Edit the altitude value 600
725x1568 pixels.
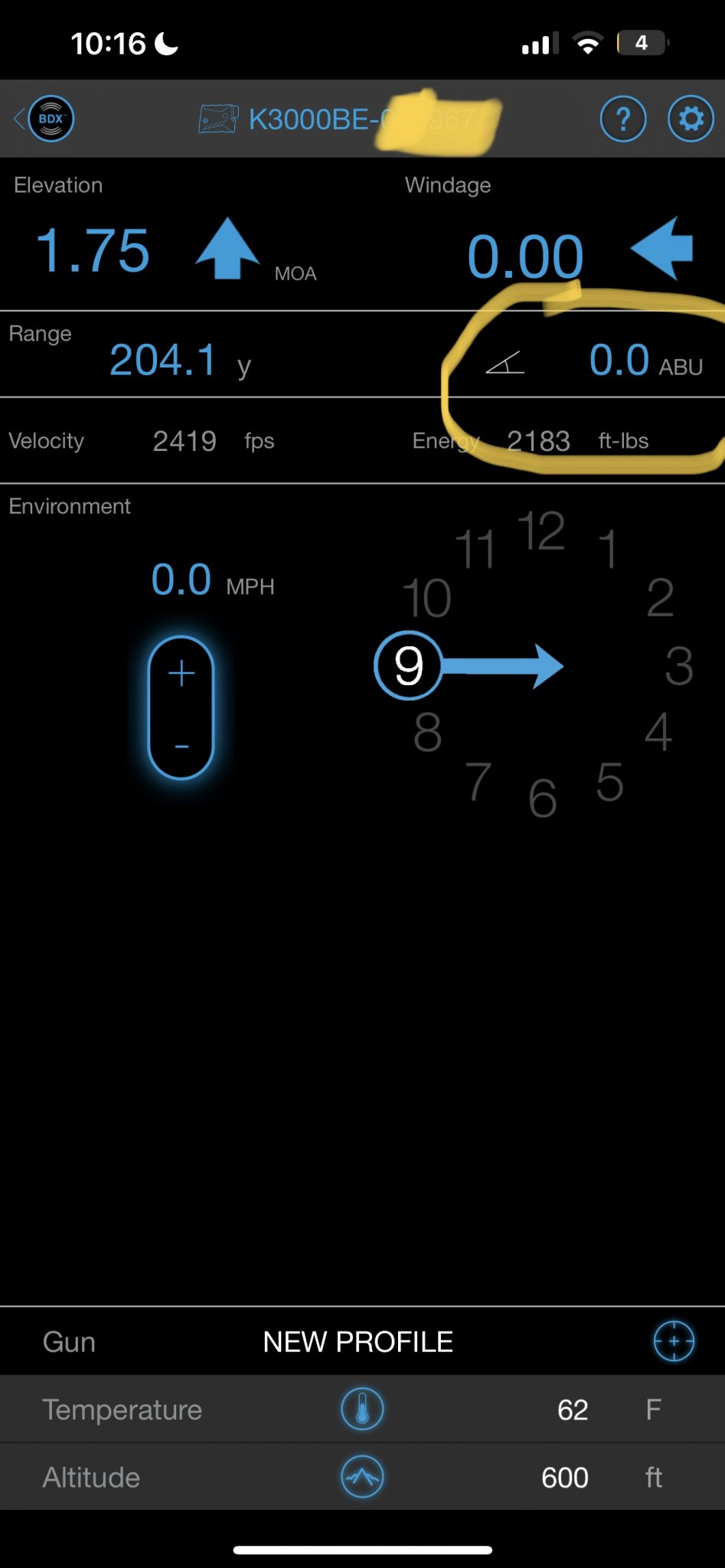point(564,1477)
